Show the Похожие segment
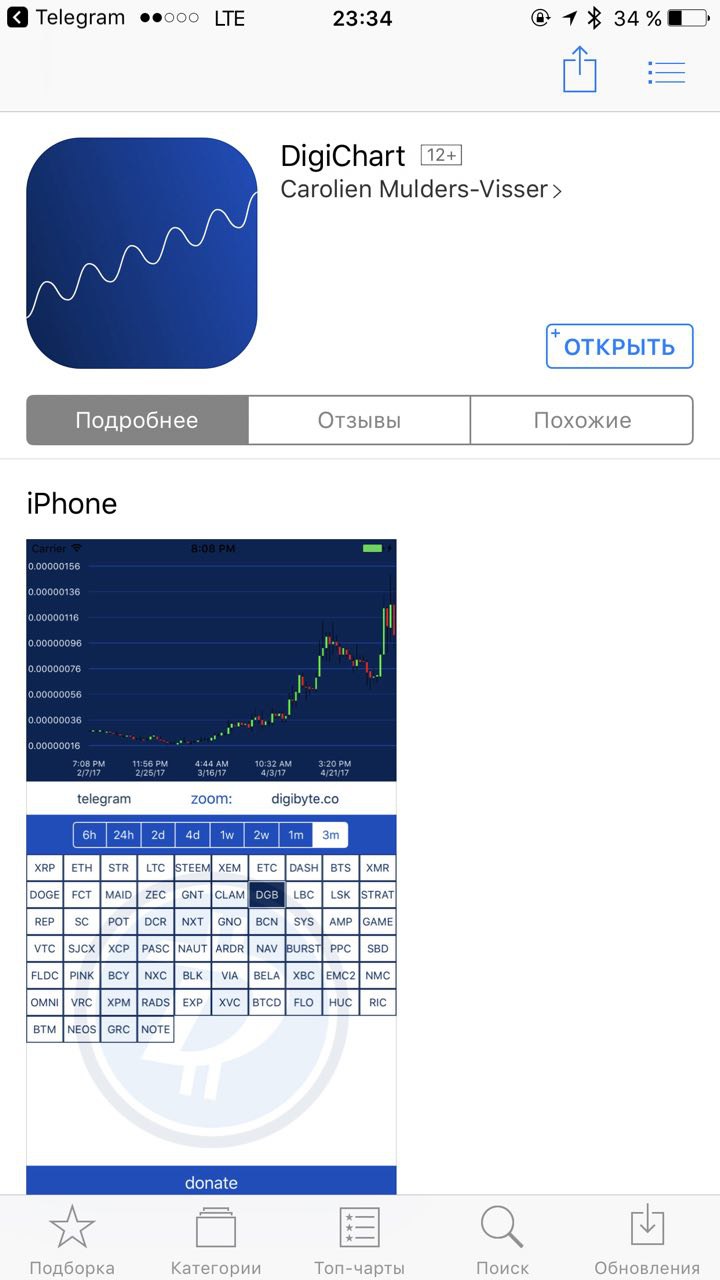The width and height of the screenshot is (720, 1280). [582, 420]
